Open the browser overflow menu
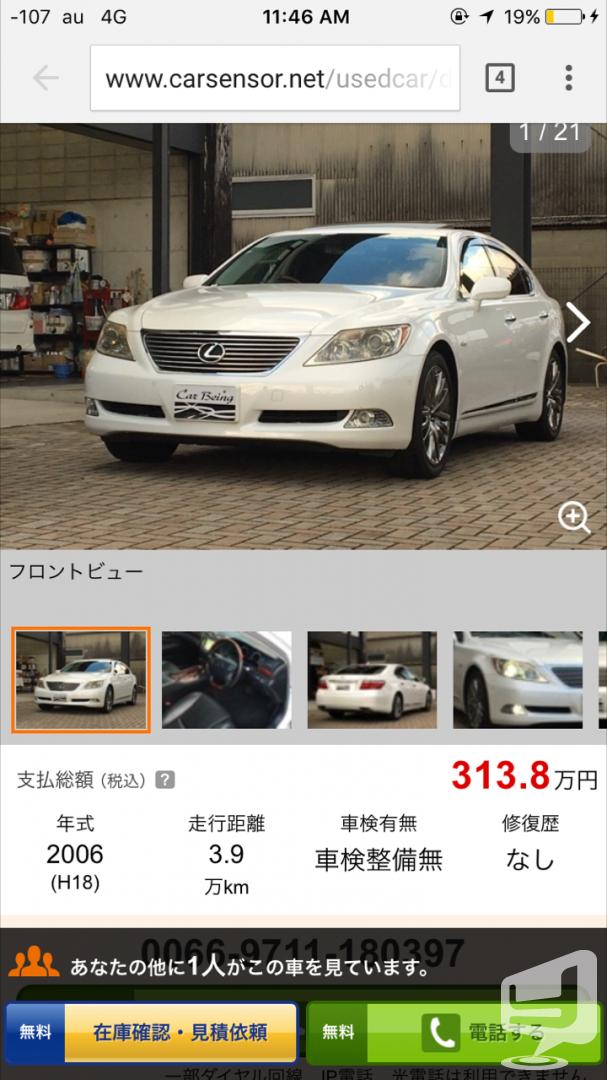 click(x=568, y=78)
